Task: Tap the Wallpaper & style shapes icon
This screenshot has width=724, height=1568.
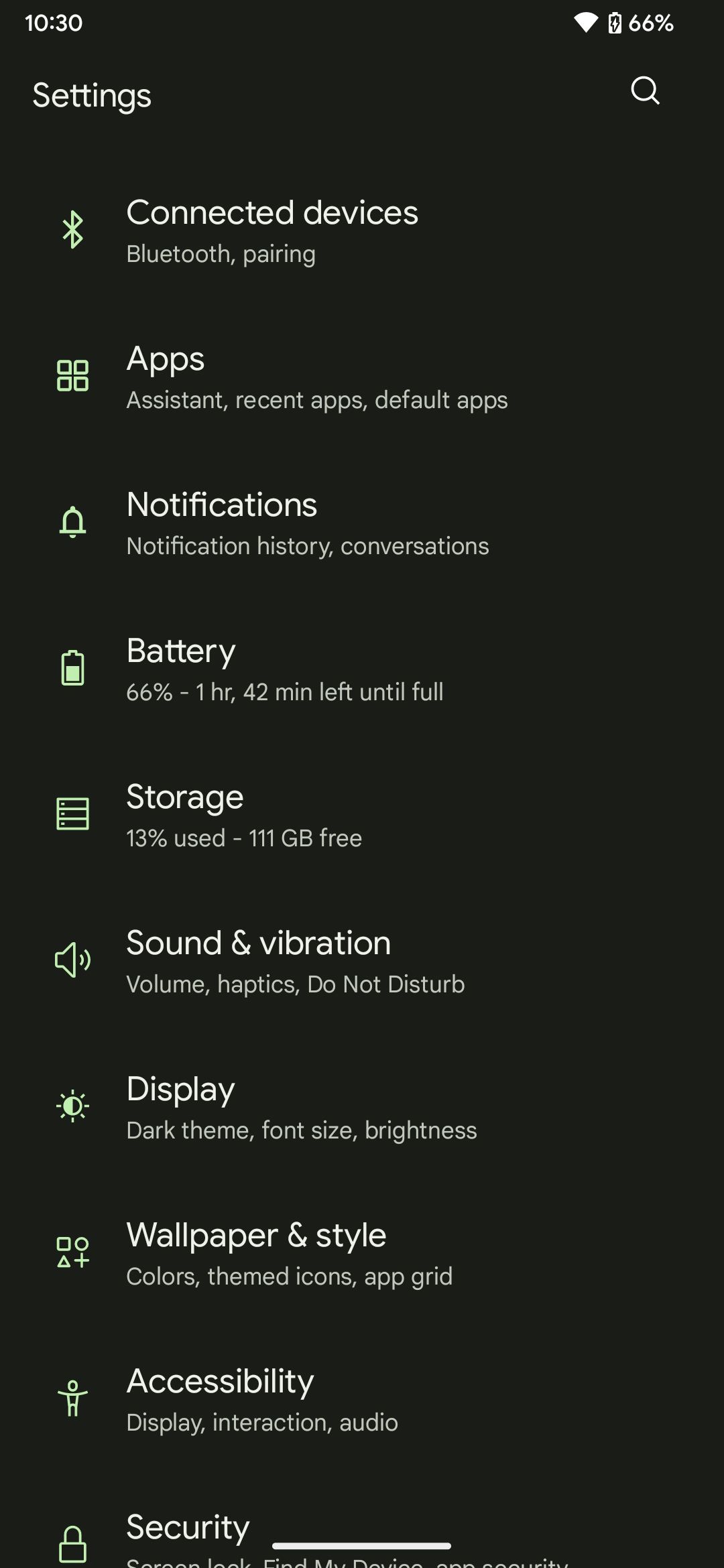Action: tap(71, 1252)
